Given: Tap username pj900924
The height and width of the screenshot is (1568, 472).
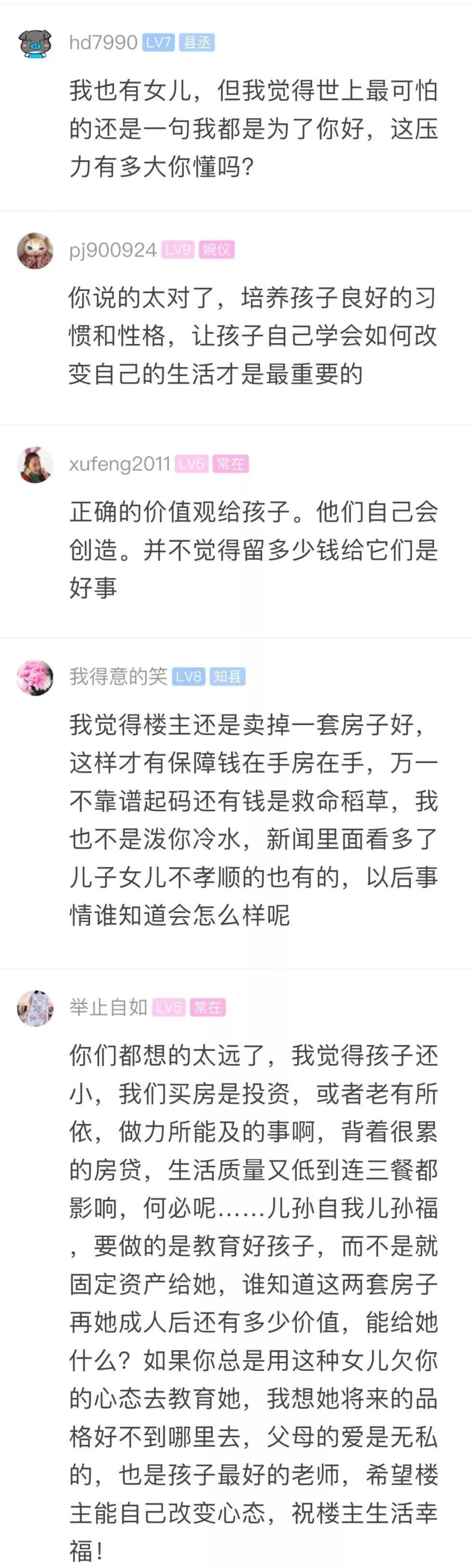Looking at the screenshot, I should pos(113,250).
